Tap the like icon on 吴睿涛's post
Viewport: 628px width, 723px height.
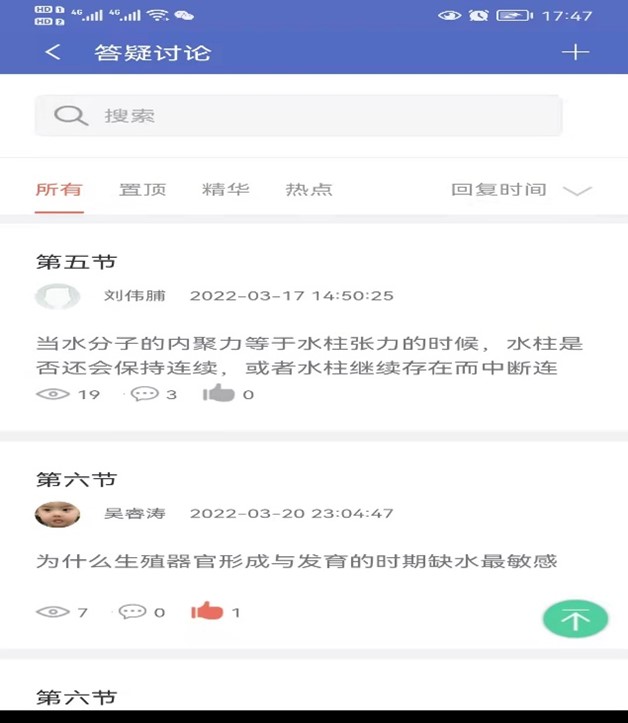point(208,611)
